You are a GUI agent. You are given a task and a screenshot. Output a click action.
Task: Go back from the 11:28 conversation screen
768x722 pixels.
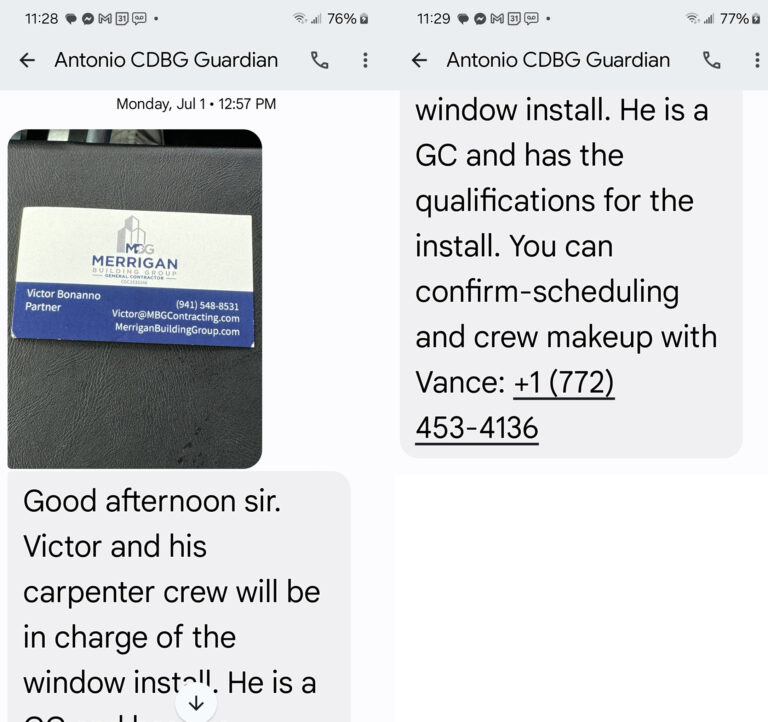[27, 60]
